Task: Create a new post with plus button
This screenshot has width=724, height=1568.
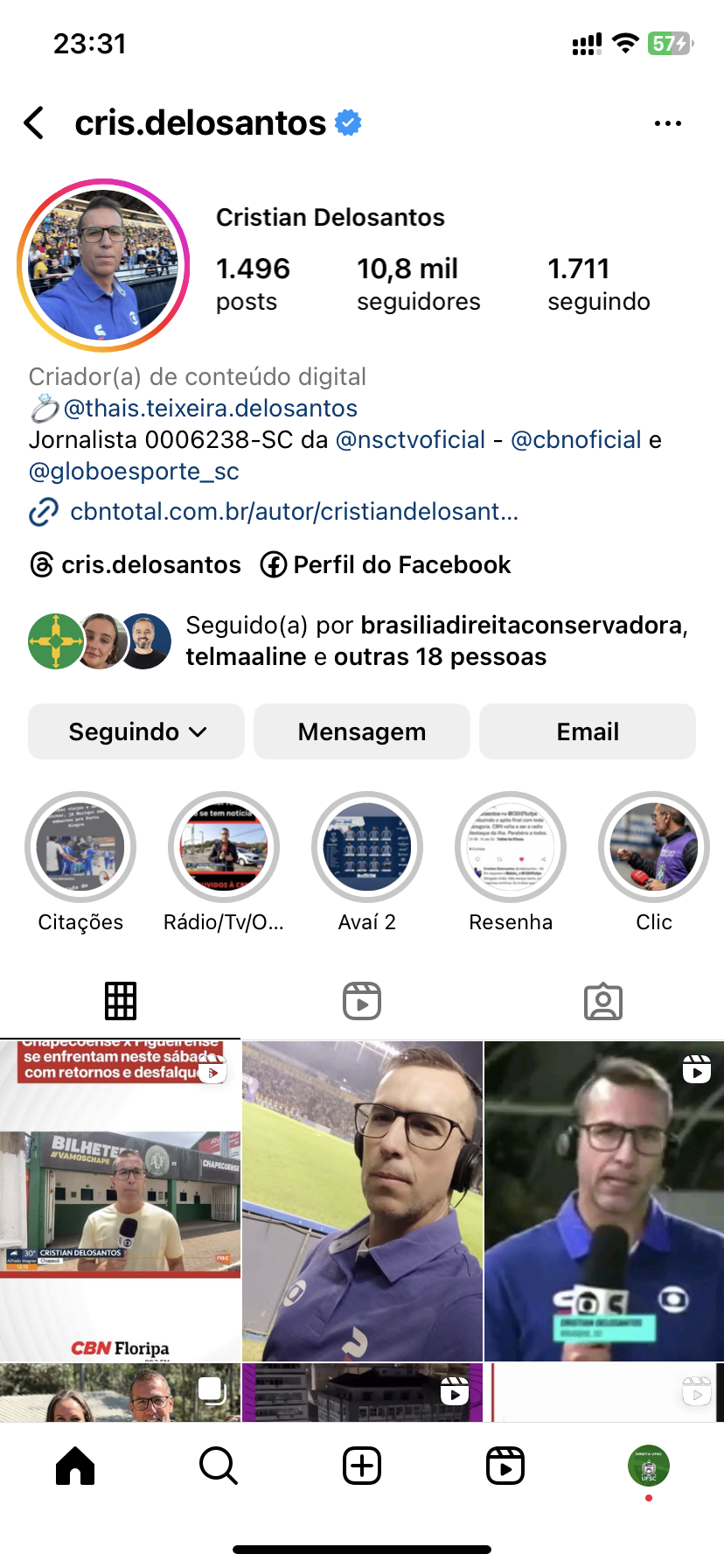Action: (x=362, y=1466)
